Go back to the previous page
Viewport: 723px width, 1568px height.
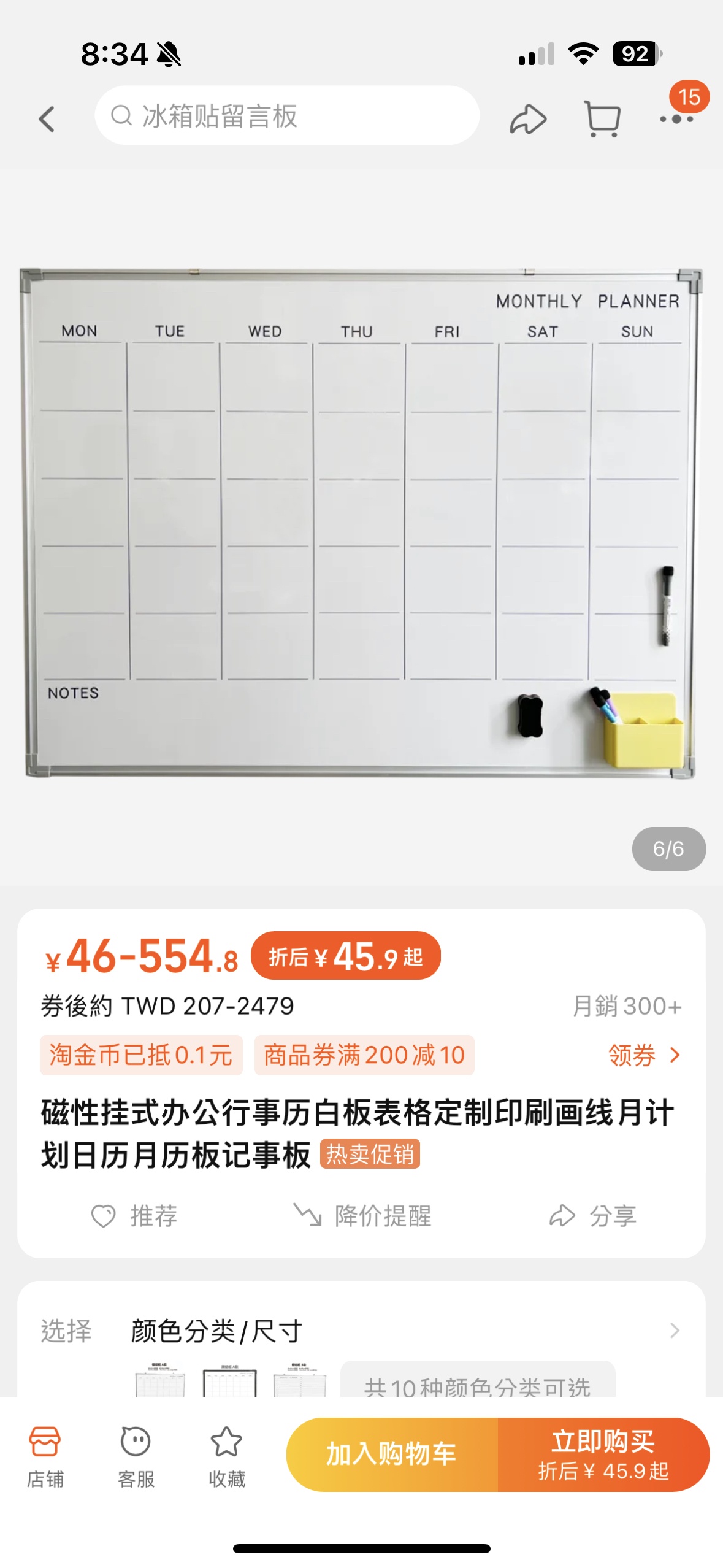(47, 118)
